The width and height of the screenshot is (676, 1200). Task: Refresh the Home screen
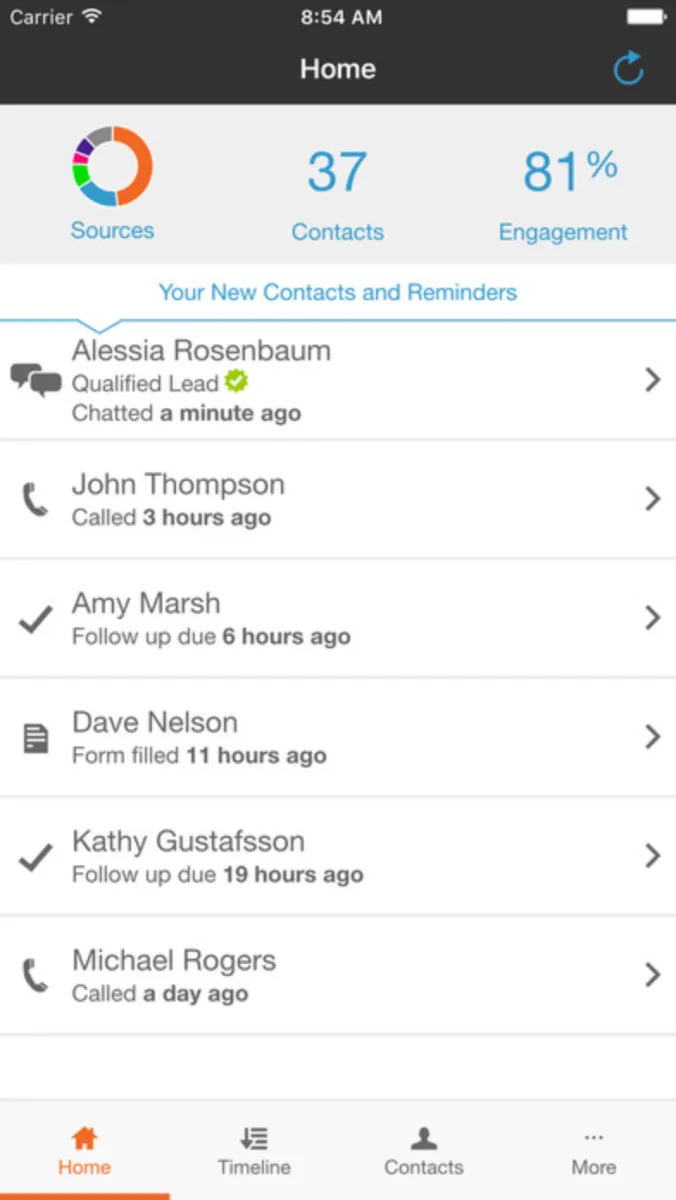click(628, 69)
